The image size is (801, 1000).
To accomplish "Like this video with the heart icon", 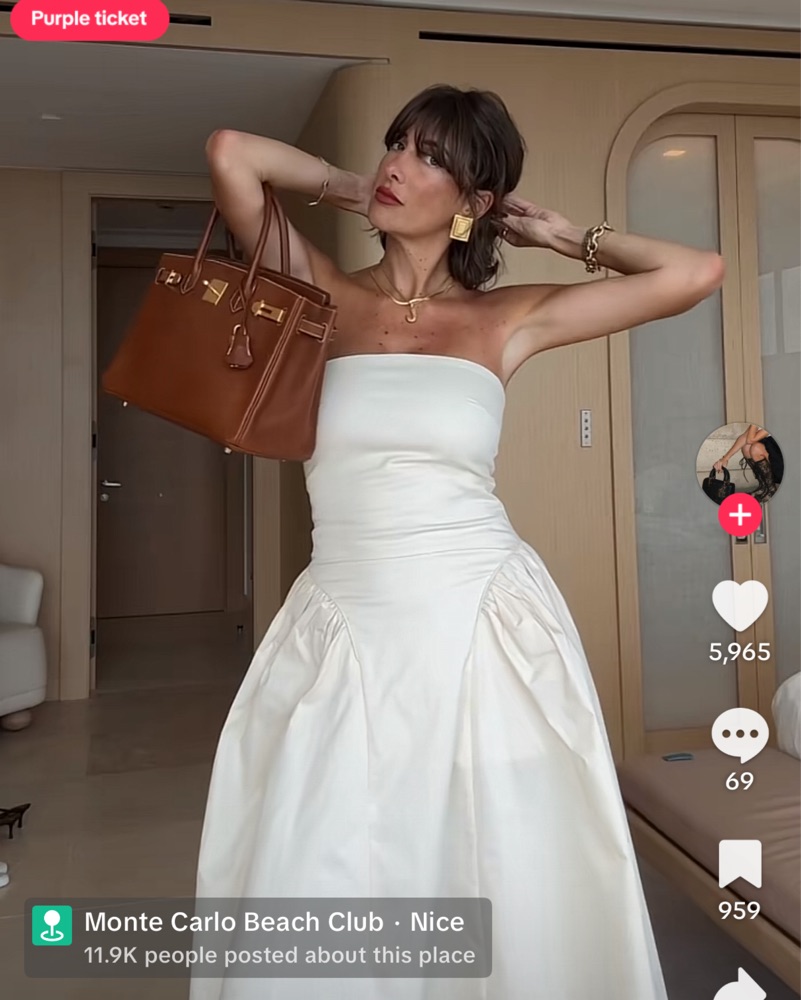I will [739, 606].
